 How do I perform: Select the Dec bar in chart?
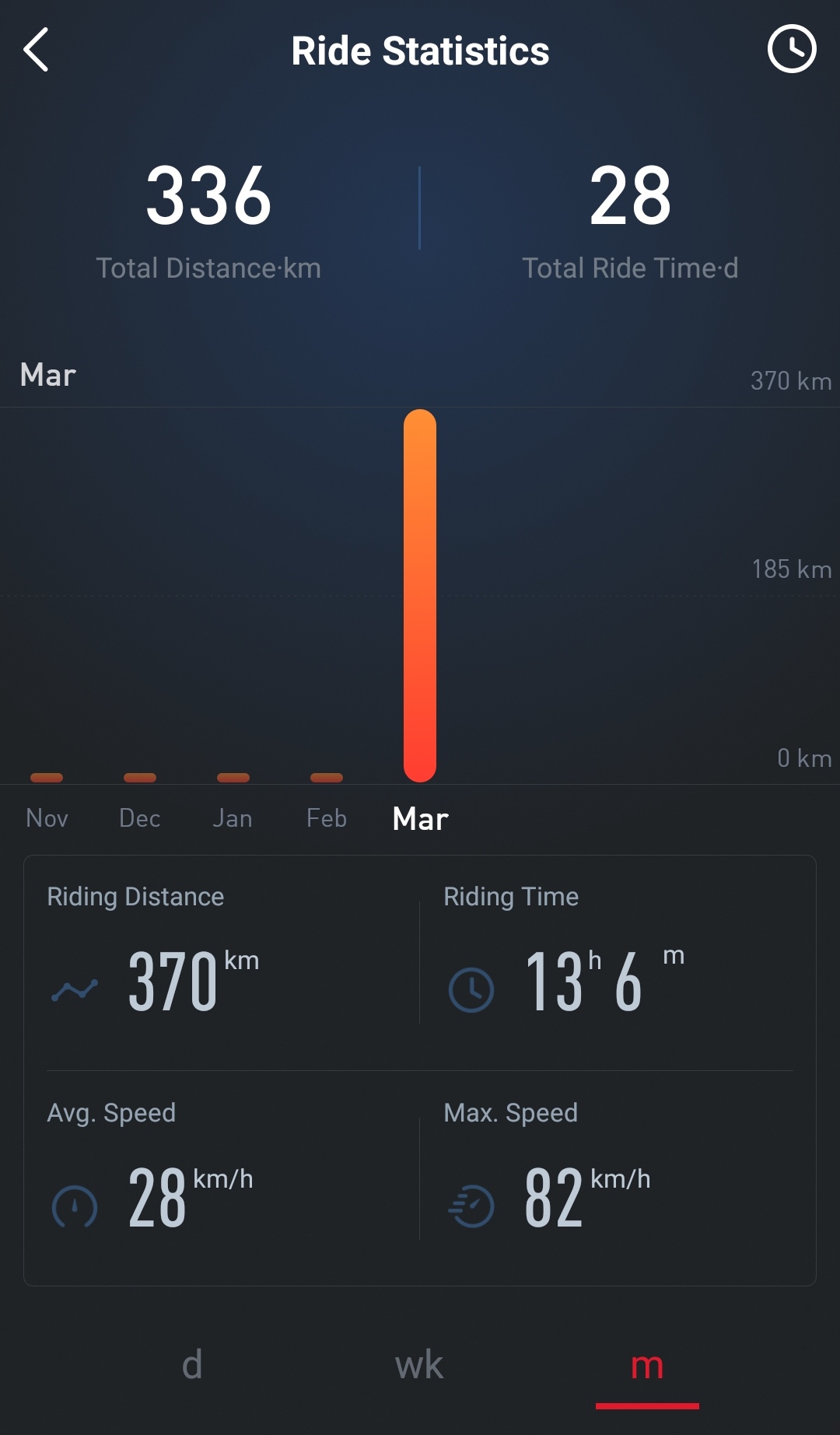pyautogui.click(x=140, y=777)
